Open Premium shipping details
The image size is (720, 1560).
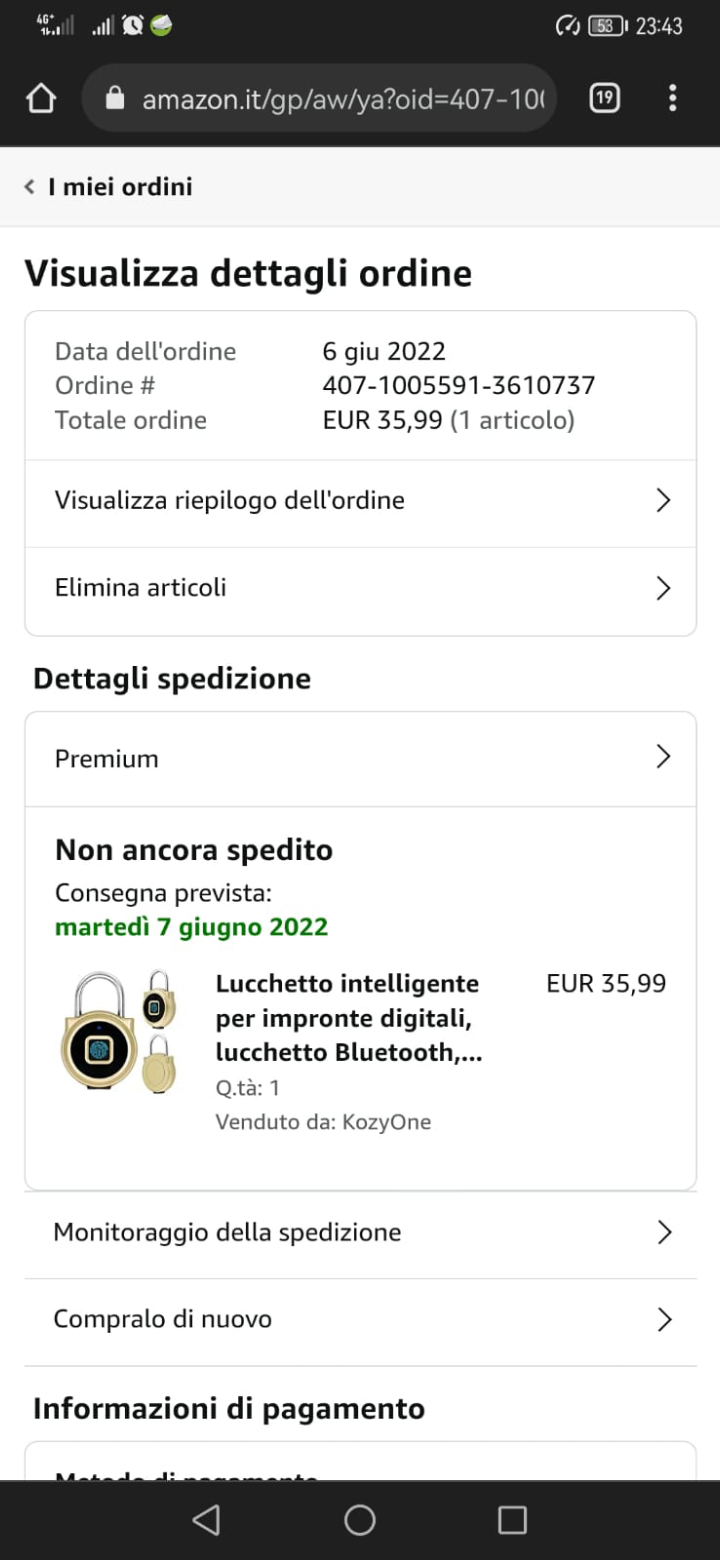click(x=360, y=759)
